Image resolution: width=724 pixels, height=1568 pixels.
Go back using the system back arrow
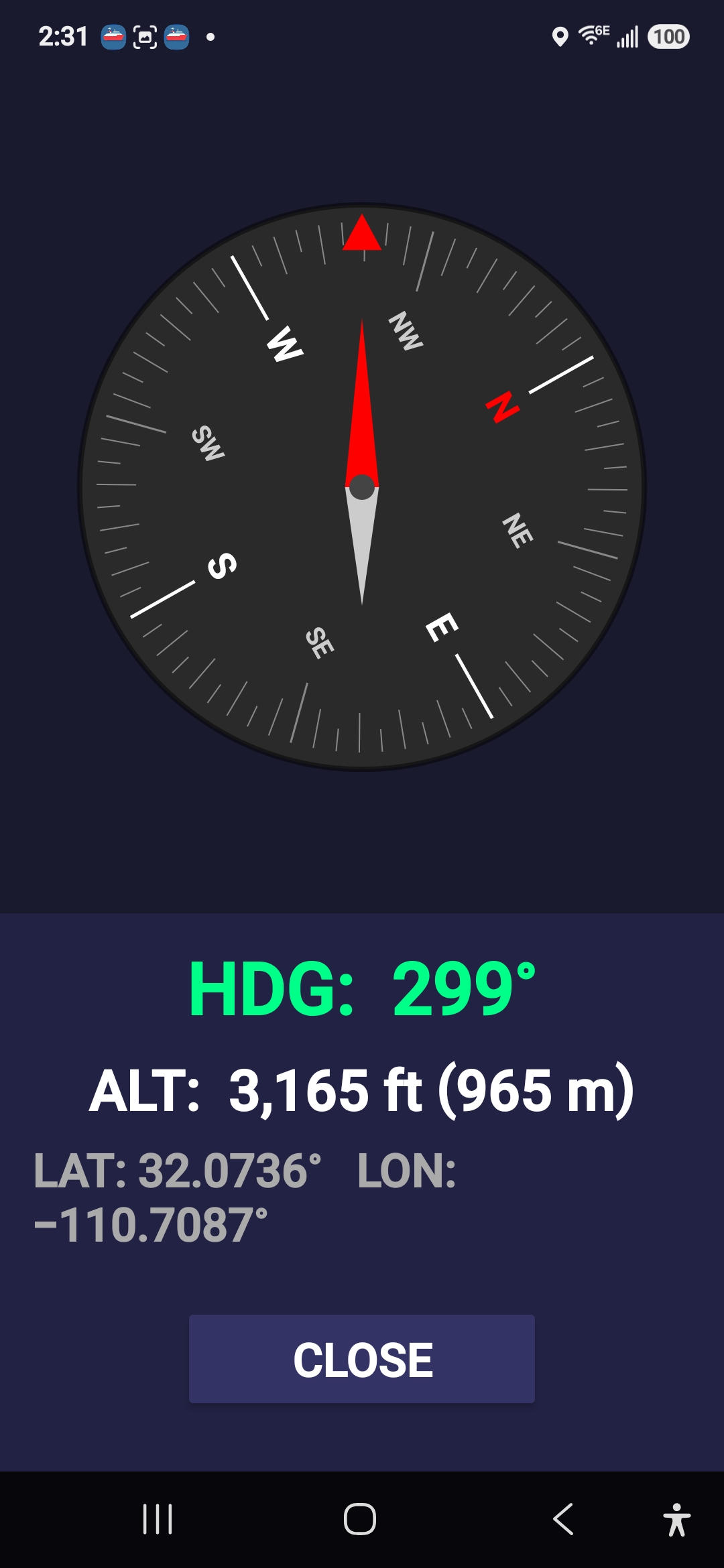pyautogui.click(x=563, y=1518)
